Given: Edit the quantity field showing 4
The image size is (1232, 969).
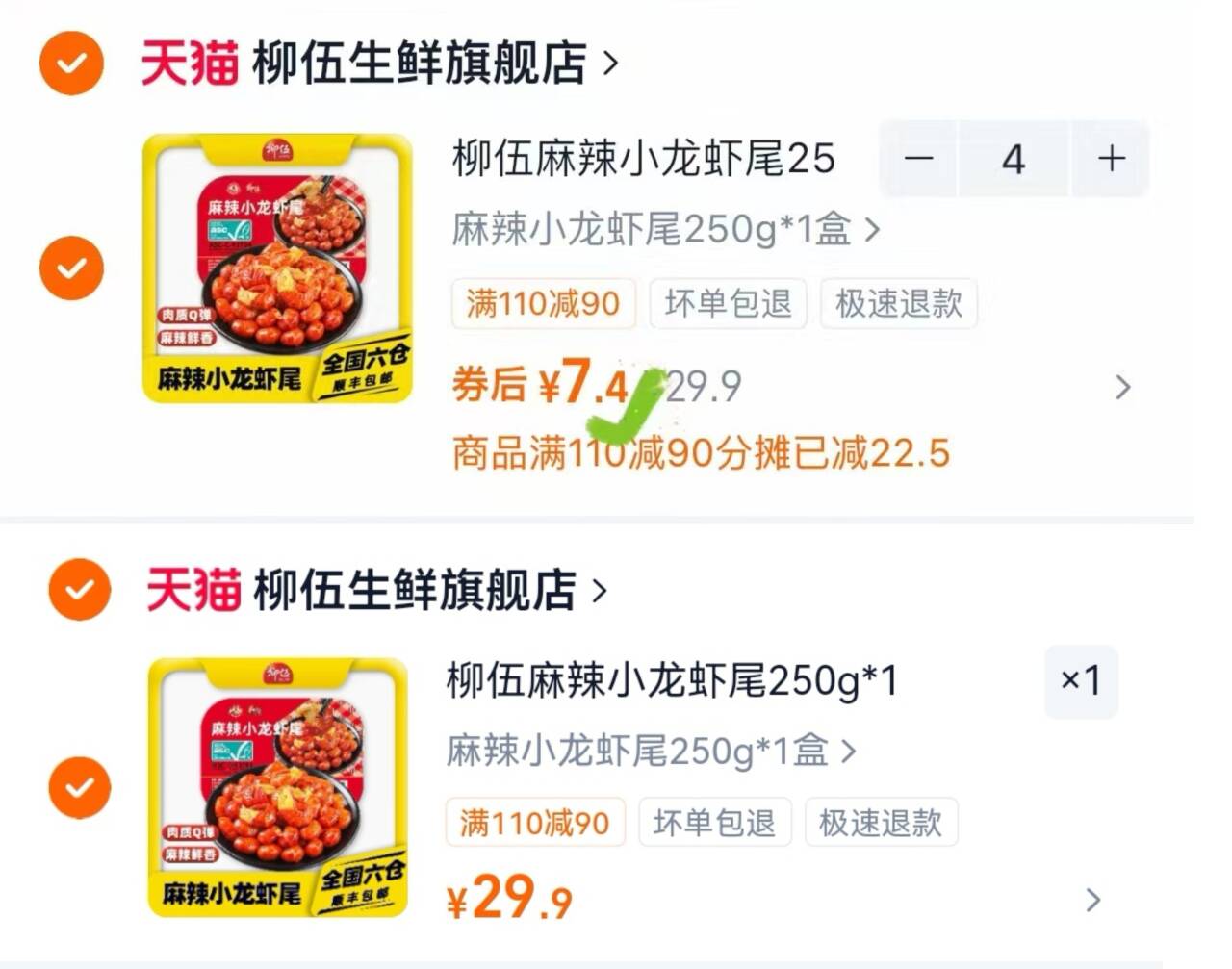Looking at the screenshot, I should (x=1013, y=159).
